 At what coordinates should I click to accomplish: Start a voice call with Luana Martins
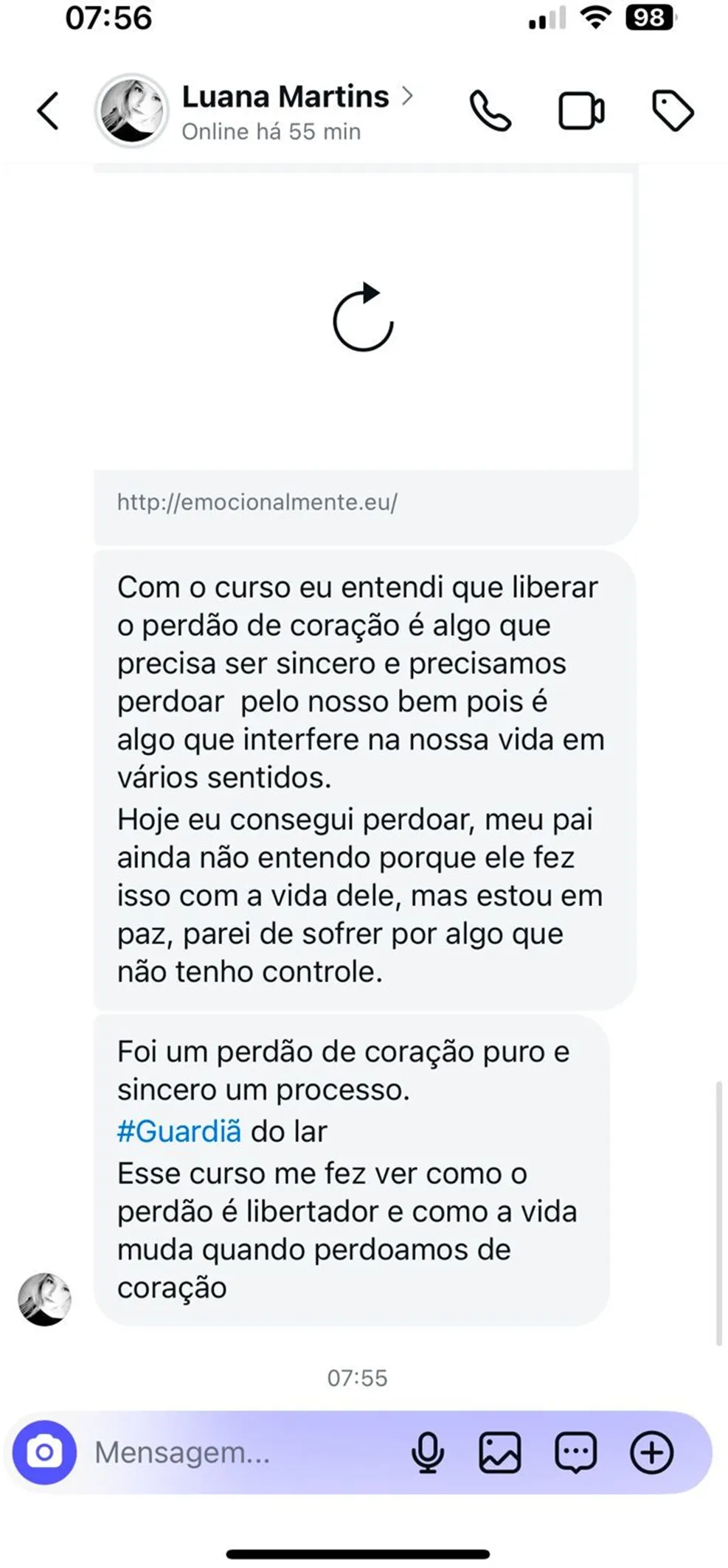[x=489, y=110]
